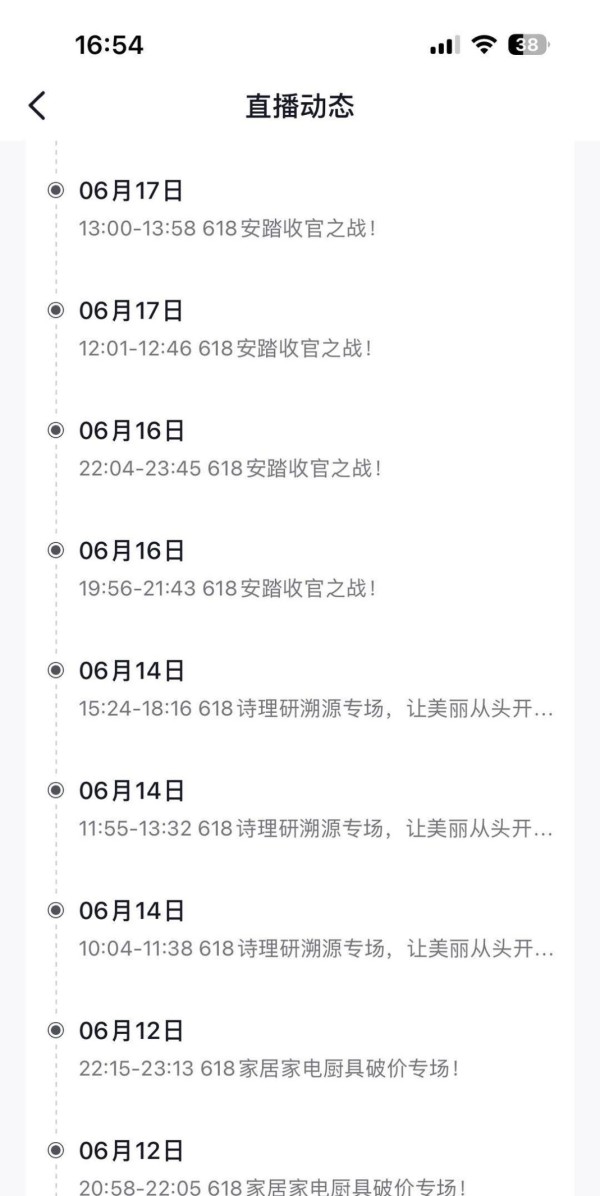The image size is (600, 1196).
Task: Go back from the 直播动态 page
Action: tap(37, 105)
